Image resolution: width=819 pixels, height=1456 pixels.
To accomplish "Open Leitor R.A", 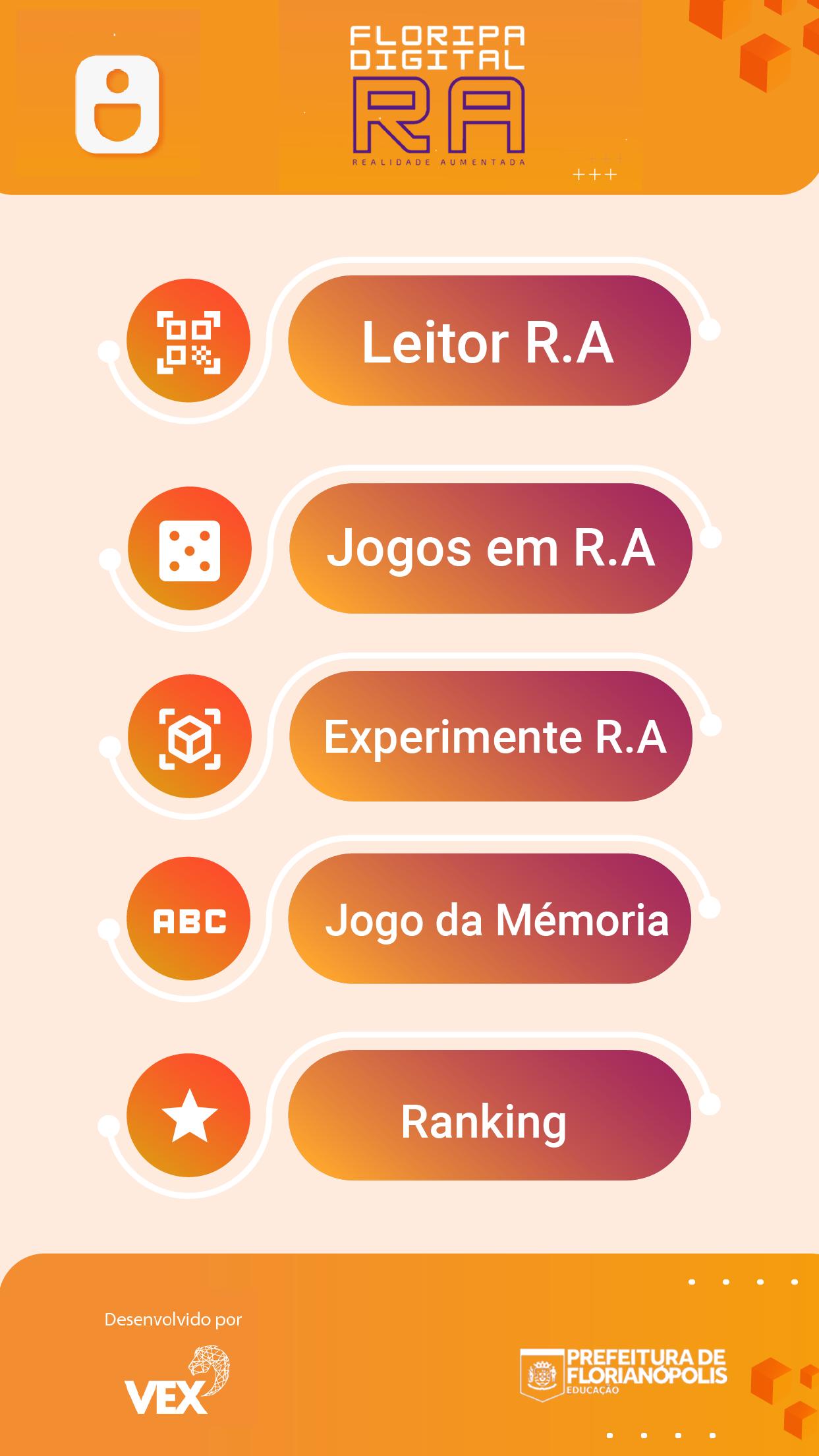I will pos(490,340).
